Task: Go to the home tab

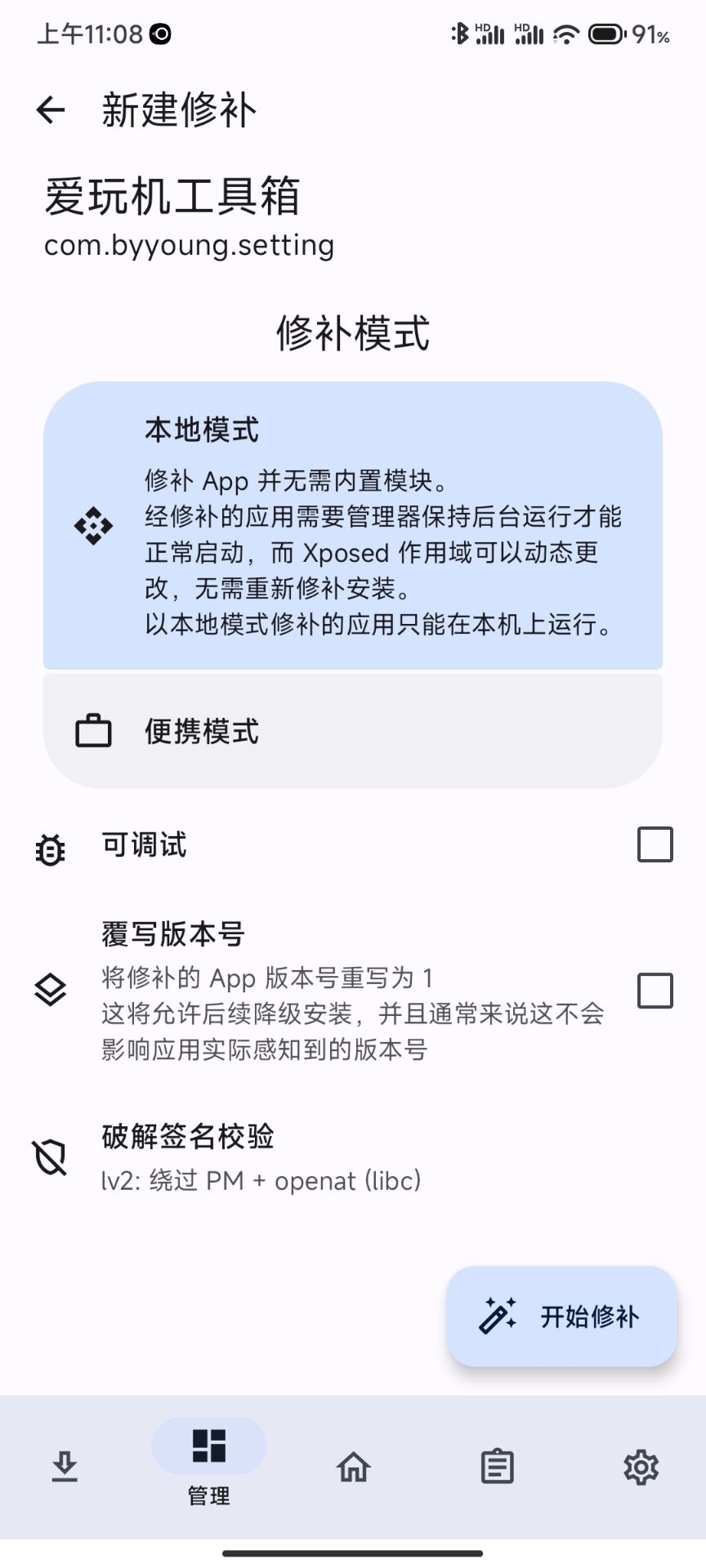Action: point(353,1467)
